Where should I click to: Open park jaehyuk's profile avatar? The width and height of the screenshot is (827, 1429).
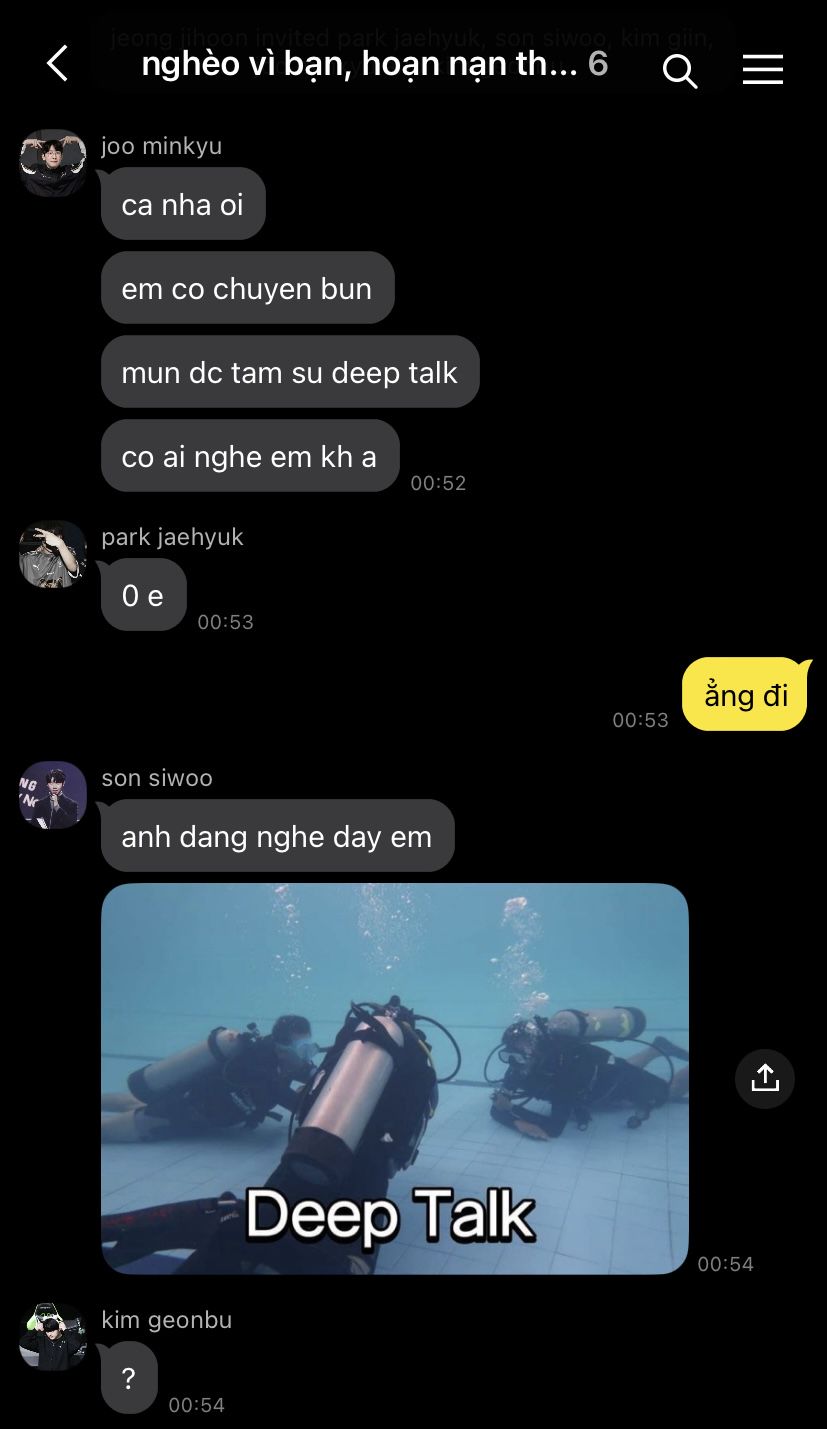point(53,554)
